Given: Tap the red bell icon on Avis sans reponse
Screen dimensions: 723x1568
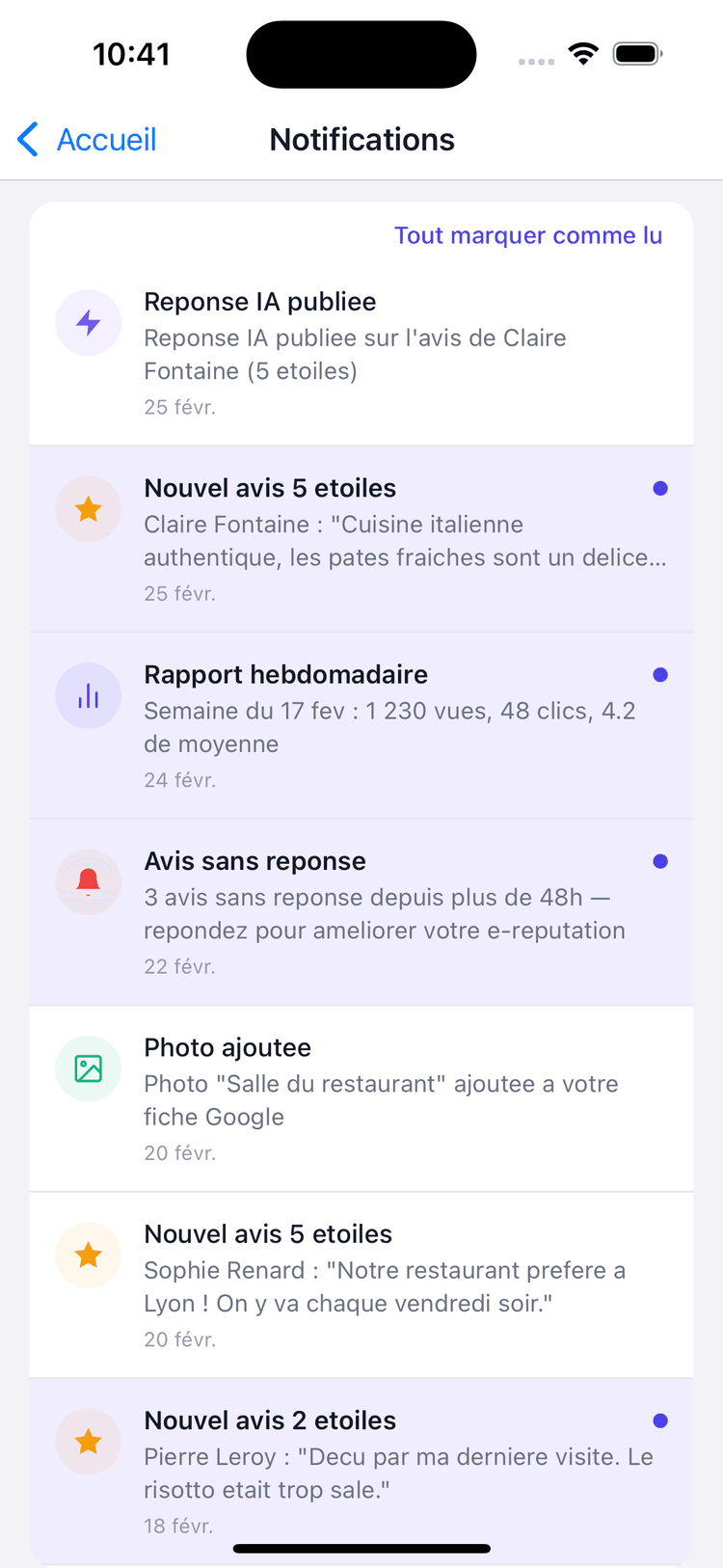Looking at the screenshot, I should (88, 881).
